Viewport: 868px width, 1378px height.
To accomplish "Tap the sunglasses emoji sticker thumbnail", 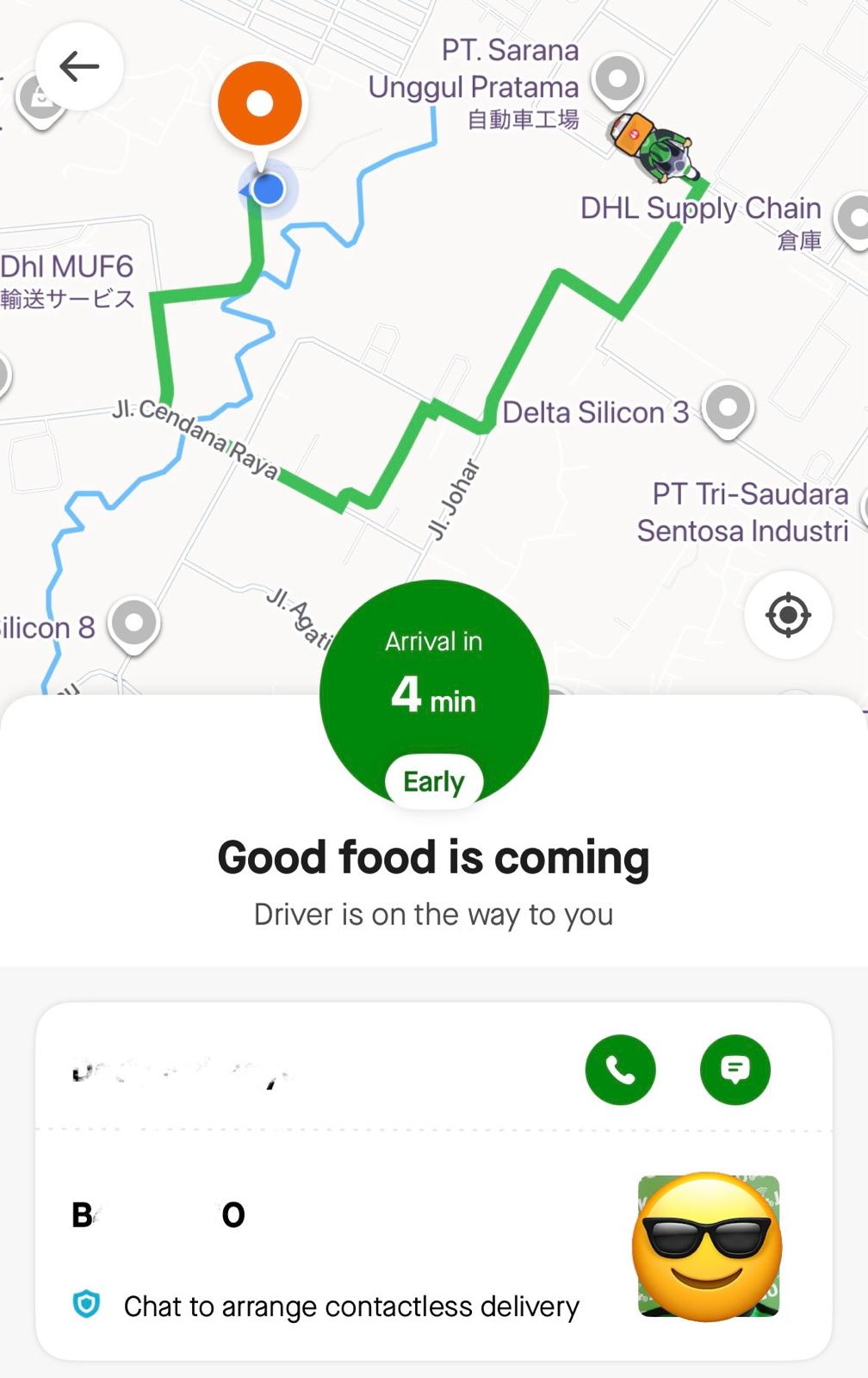I will pyautogui.click(x=708, y=1243).
